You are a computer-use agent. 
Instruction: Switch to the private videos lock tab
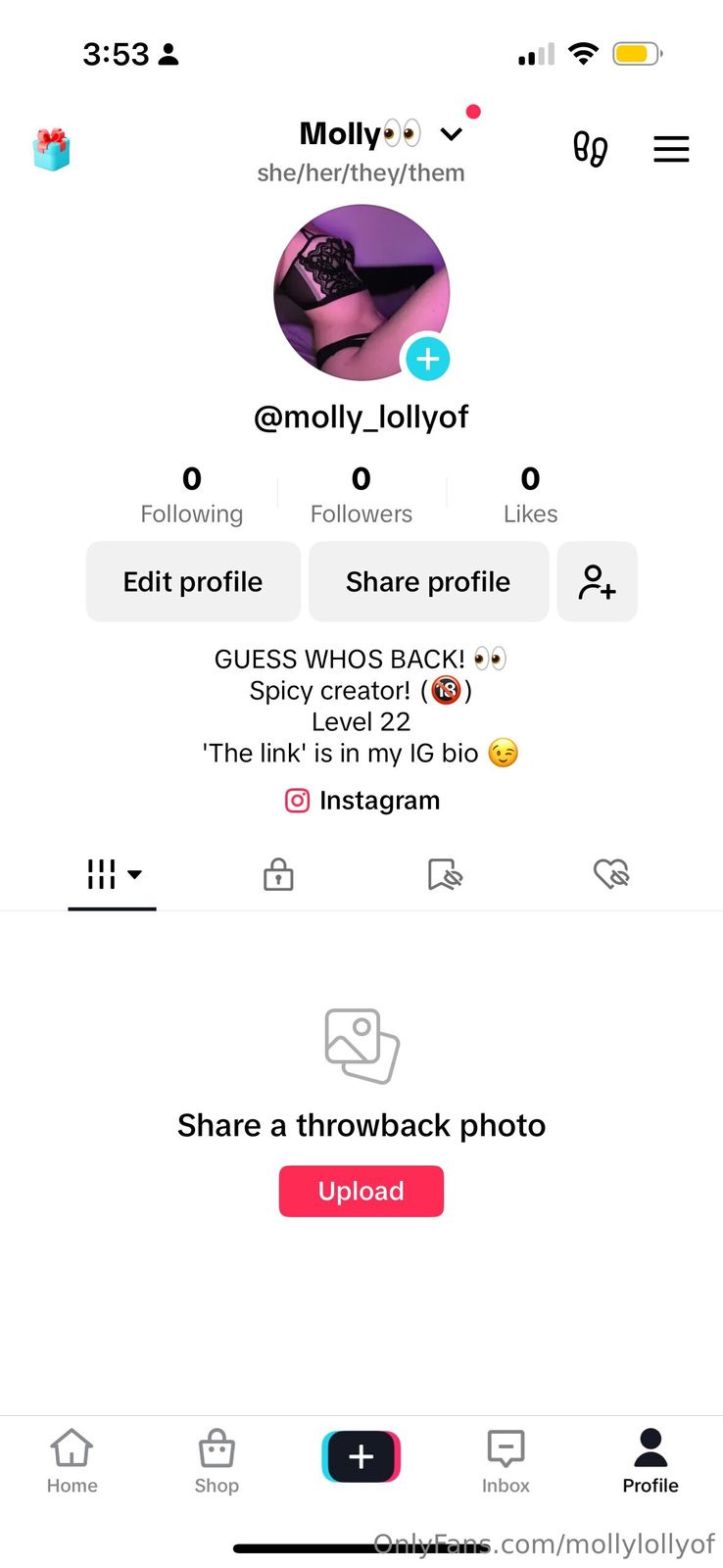pyautogui.click(x=278, y=874)
